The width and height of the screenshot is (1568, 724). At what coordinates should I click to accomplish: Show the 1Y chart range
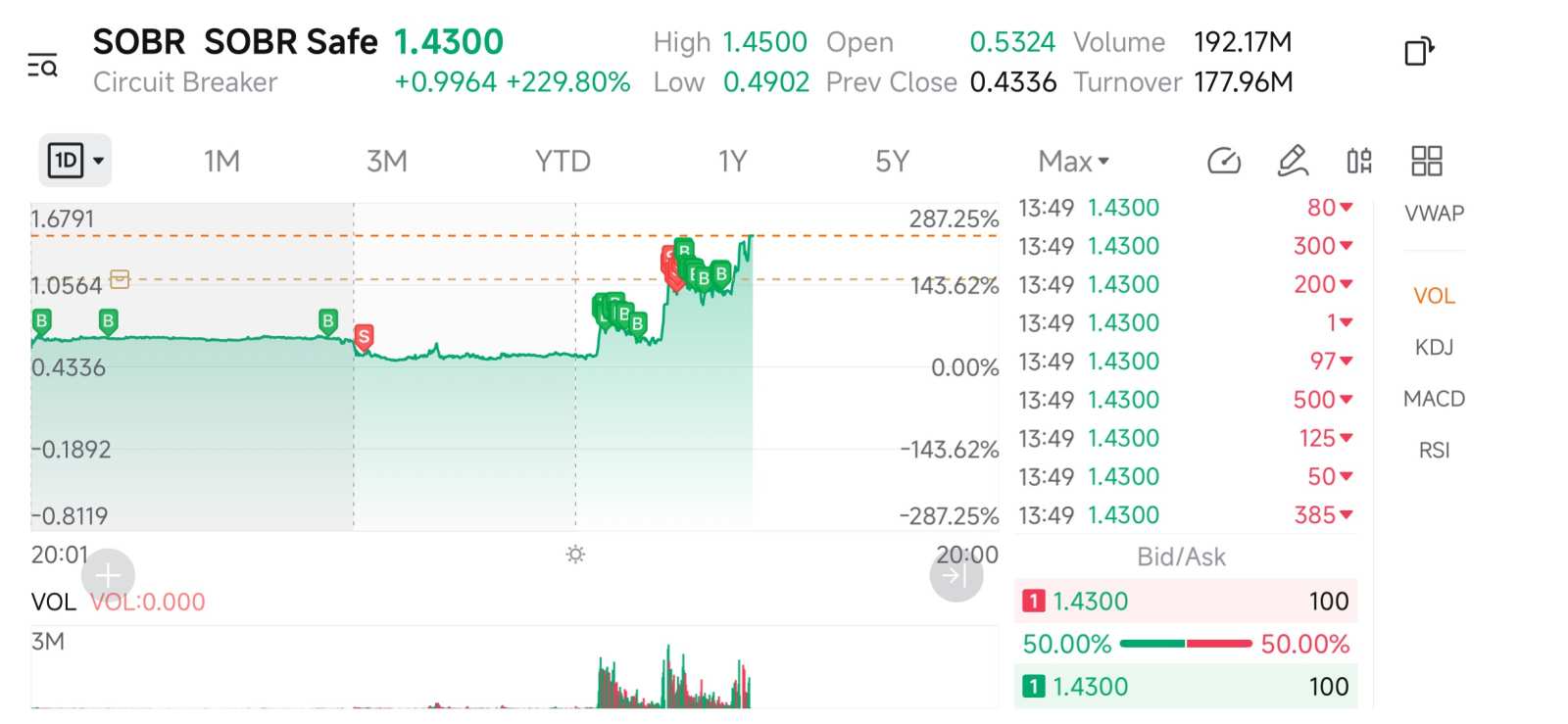(x=732, y=161)
